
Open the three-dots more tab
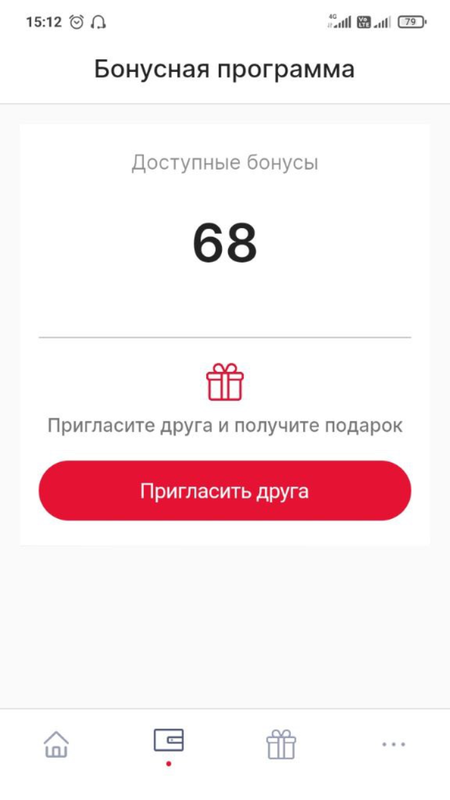click(394, 744)
